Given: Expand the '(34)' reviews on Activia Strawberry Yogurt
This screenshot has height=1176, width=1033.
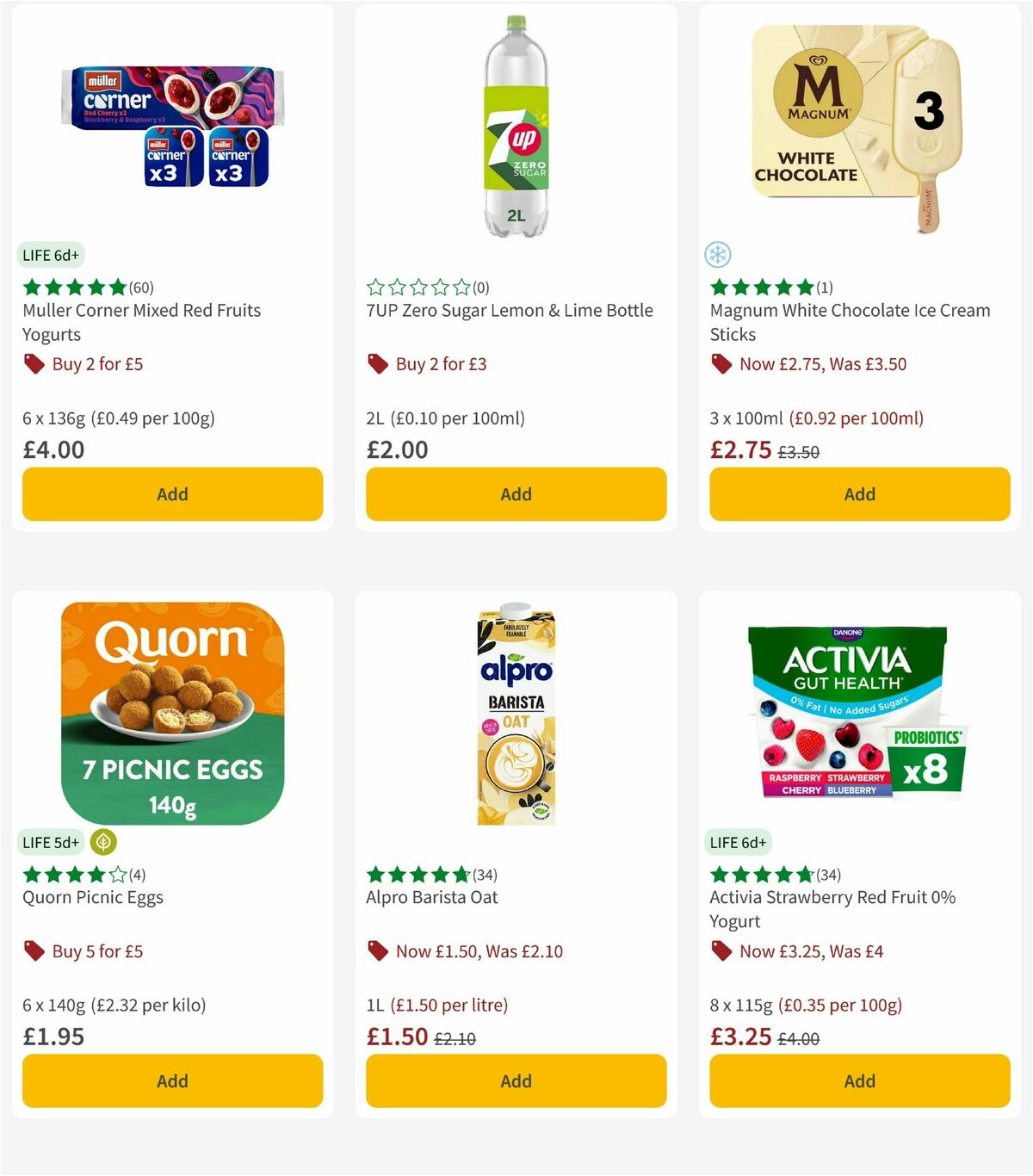Looking at the screenshot, I should point(829,875).
